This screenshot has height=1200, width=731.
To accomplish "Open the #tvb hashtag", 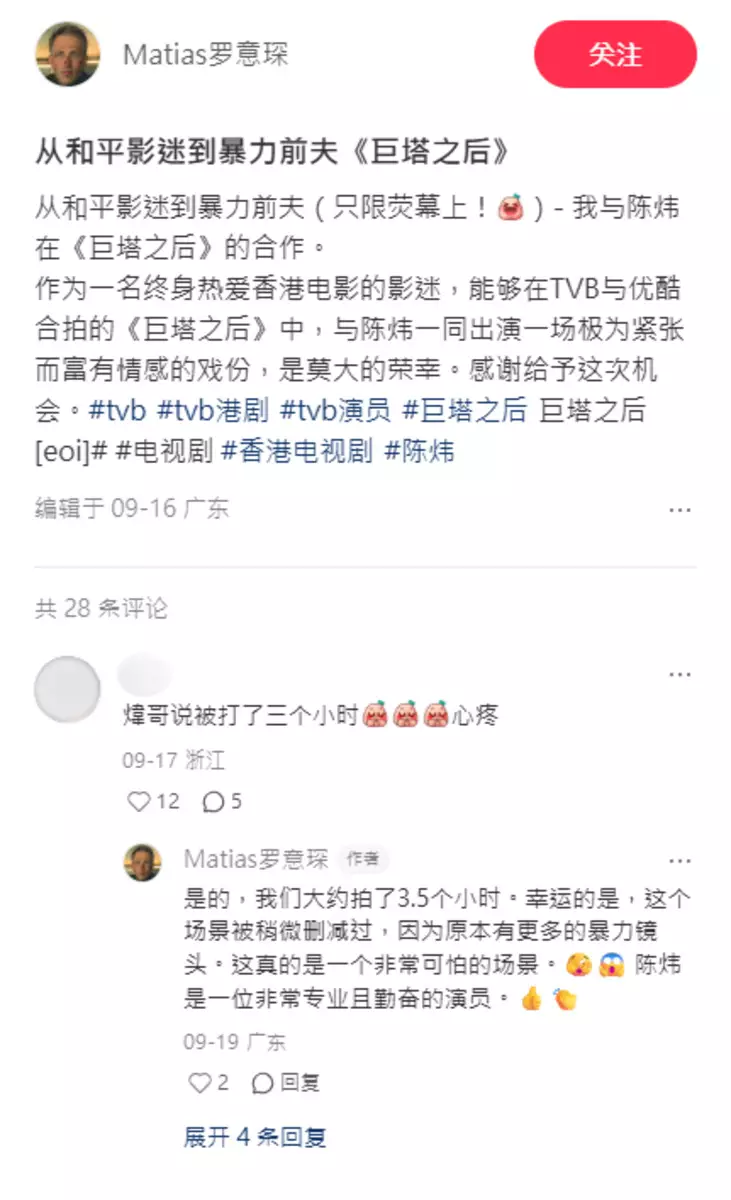I will pos(117,411).
